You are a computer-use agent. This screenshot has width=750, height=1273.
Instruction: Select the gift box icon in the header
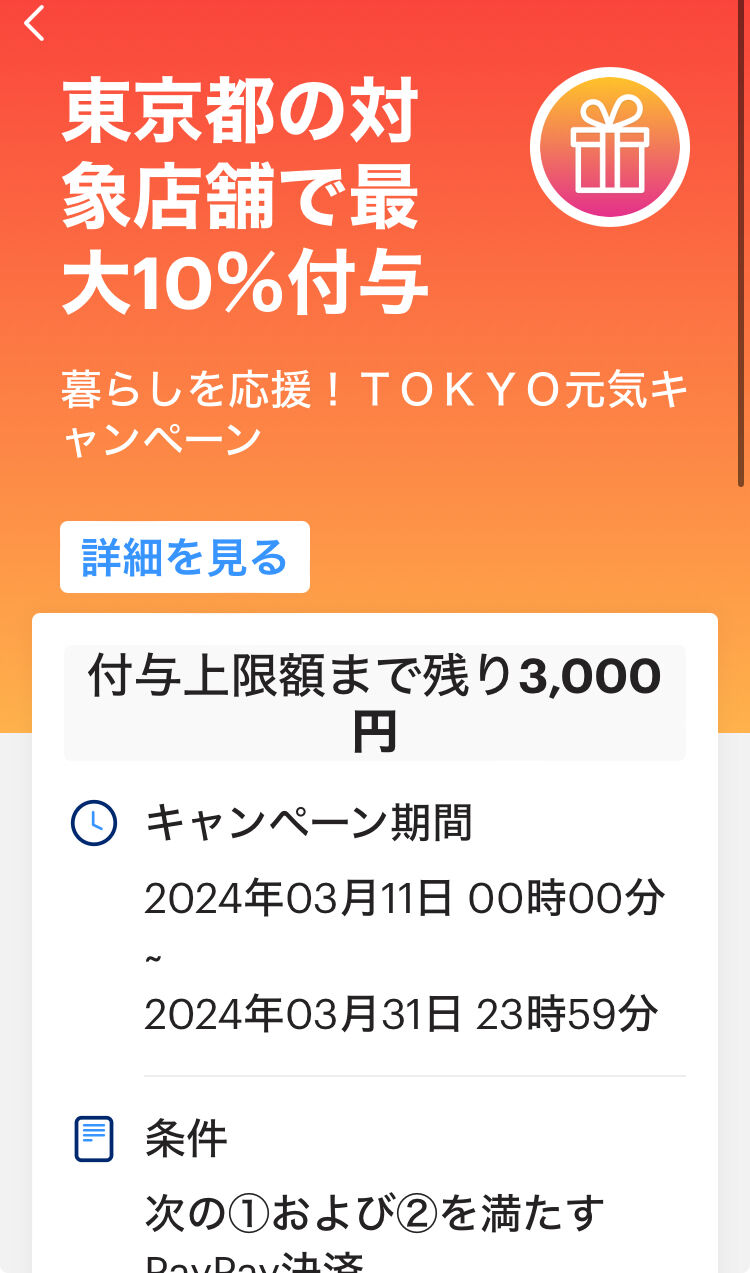(610, 146)
